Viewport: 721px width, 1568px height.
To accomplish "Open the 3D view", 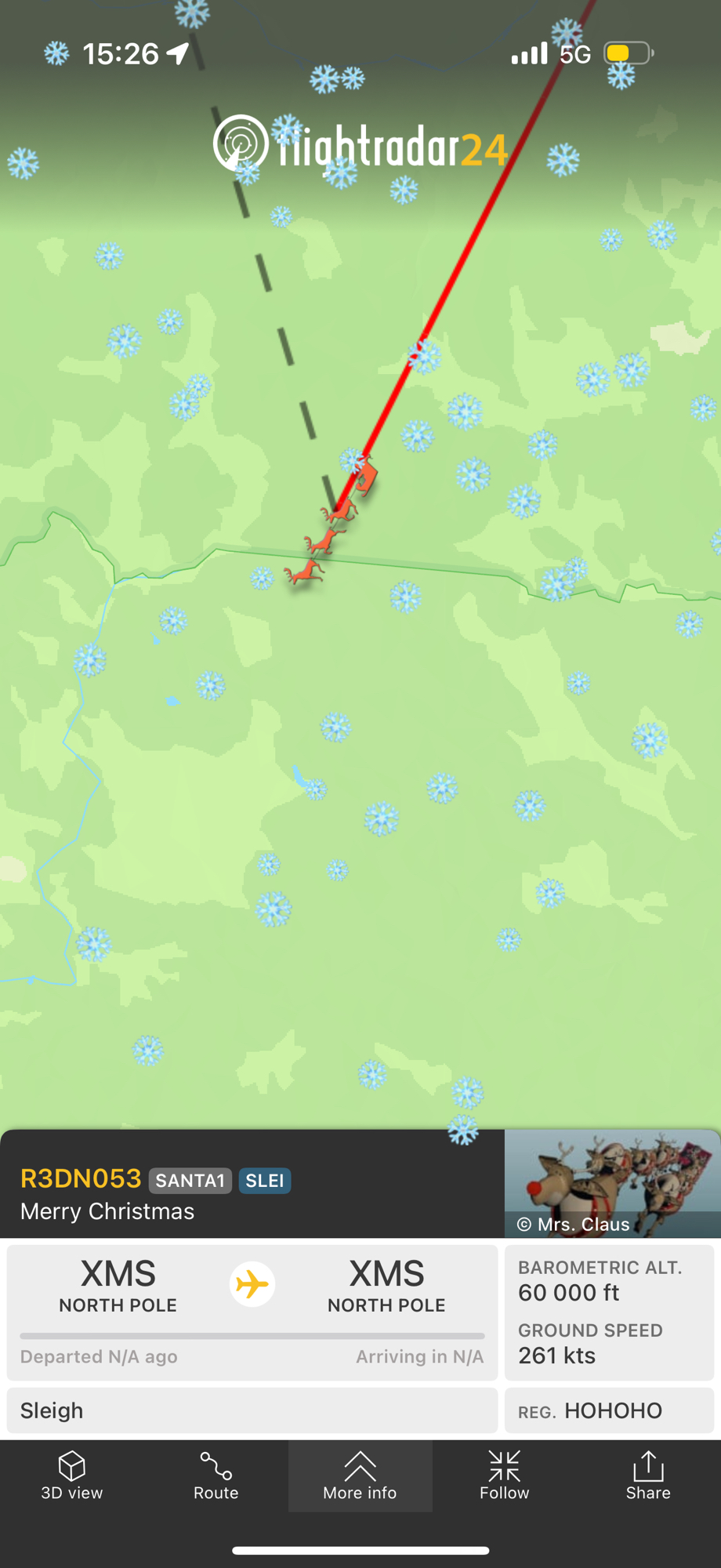I will 72,1475.
